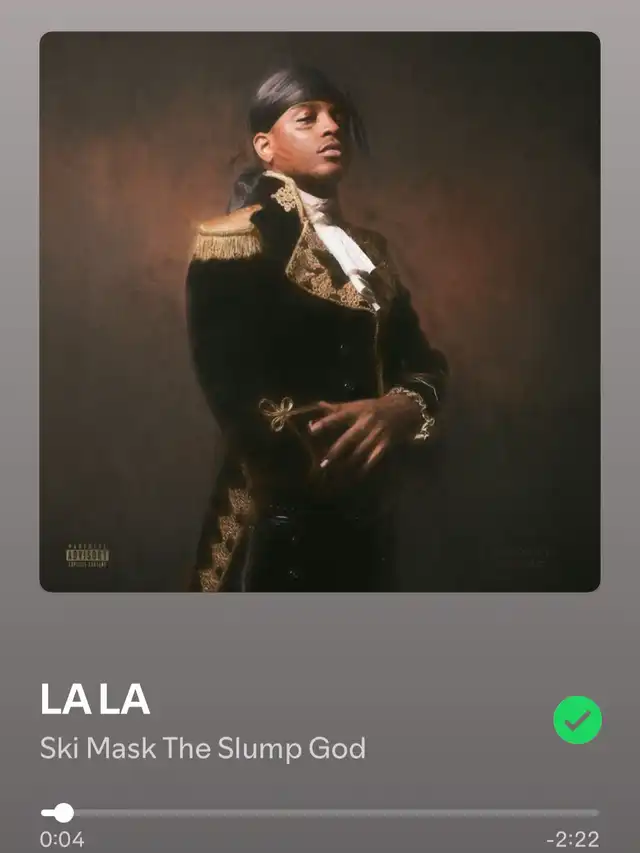Tap the LA LA album artwork

coord(320,312)
